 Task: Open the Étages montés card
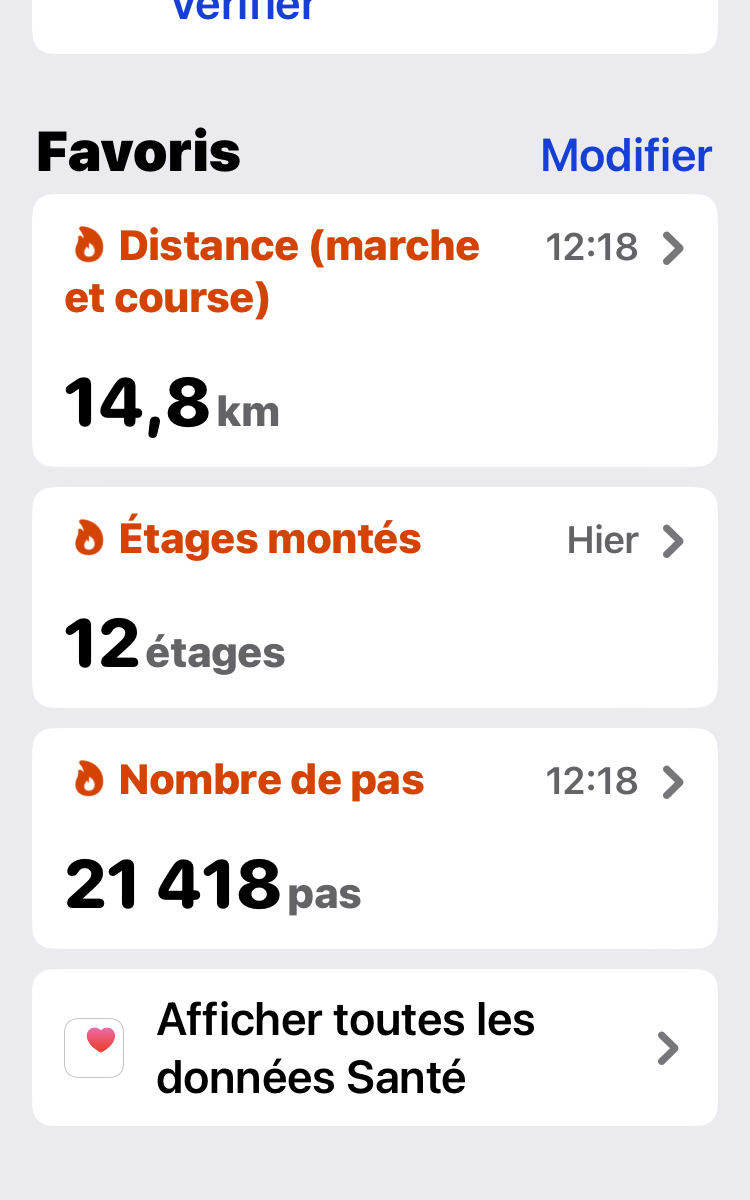tap(375, 597)
